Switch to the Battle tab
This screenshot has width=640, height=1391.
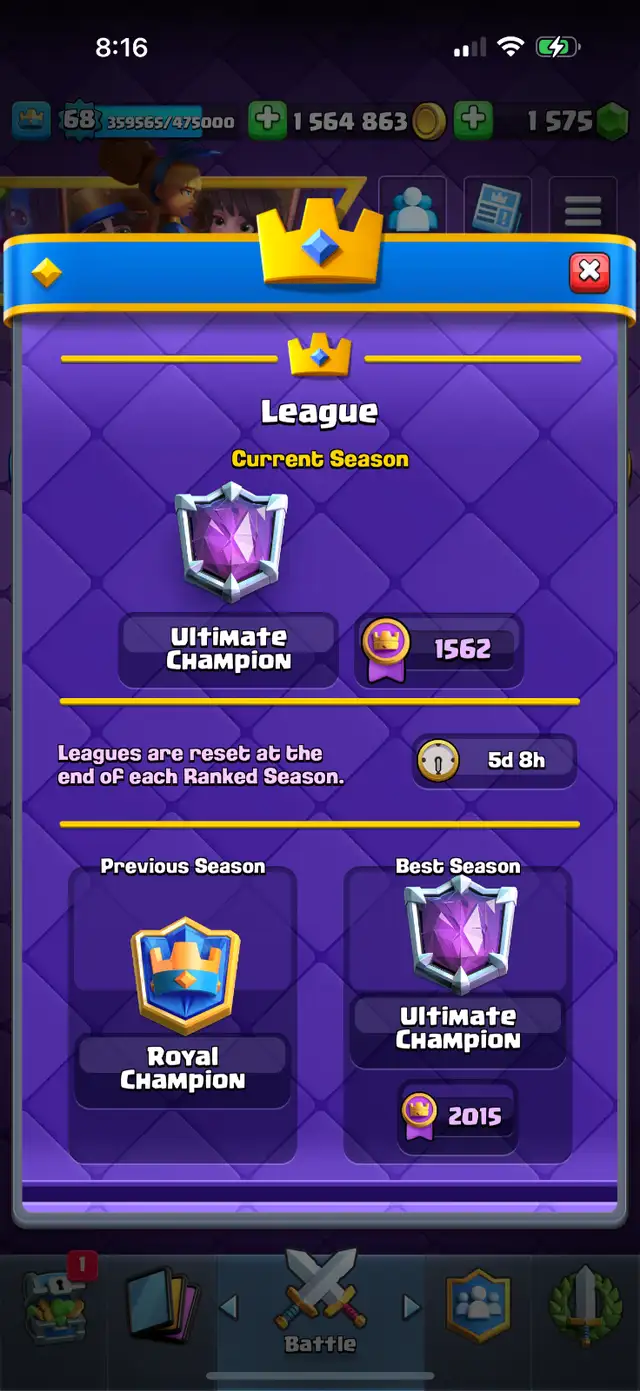tap(320, 1302)
